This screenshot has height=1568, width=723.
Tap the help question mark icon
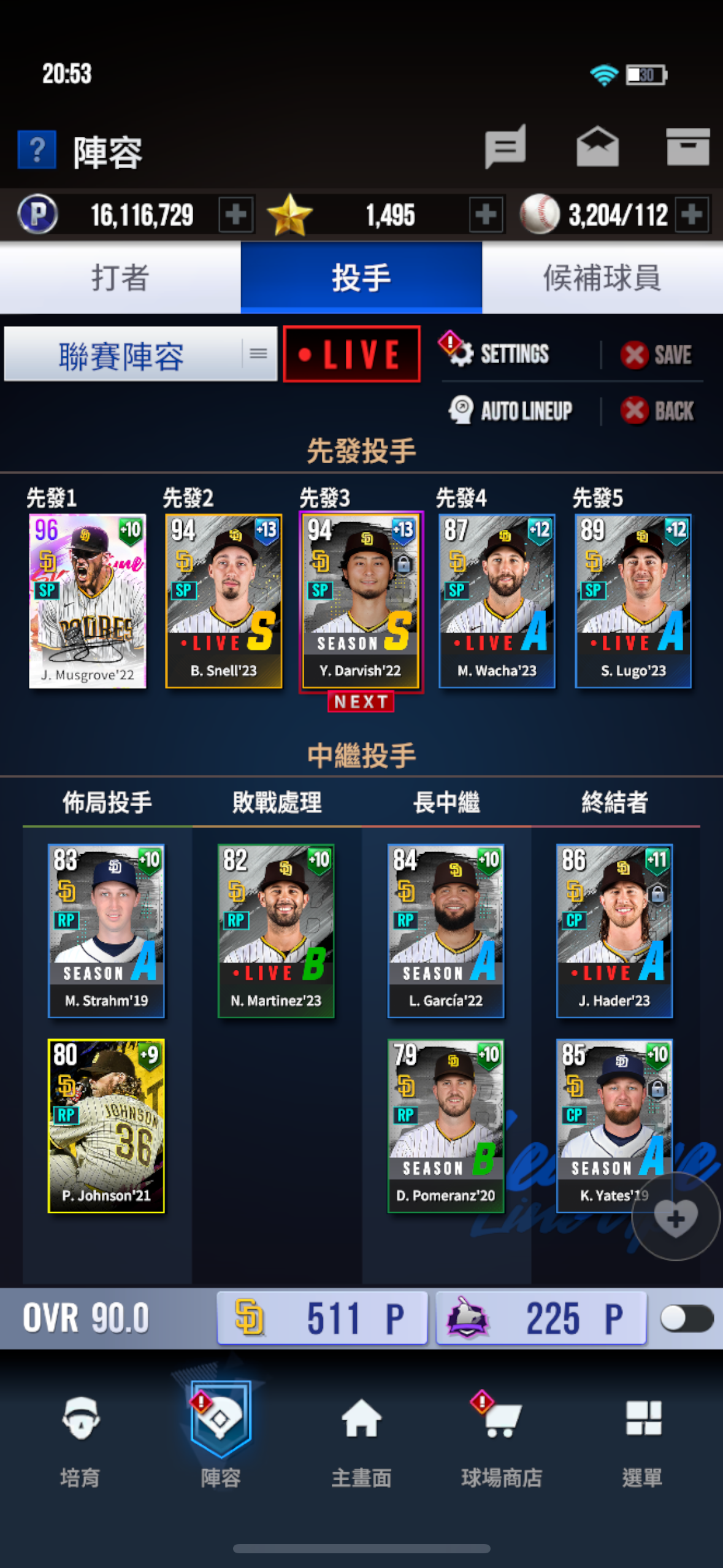(37, 150)
